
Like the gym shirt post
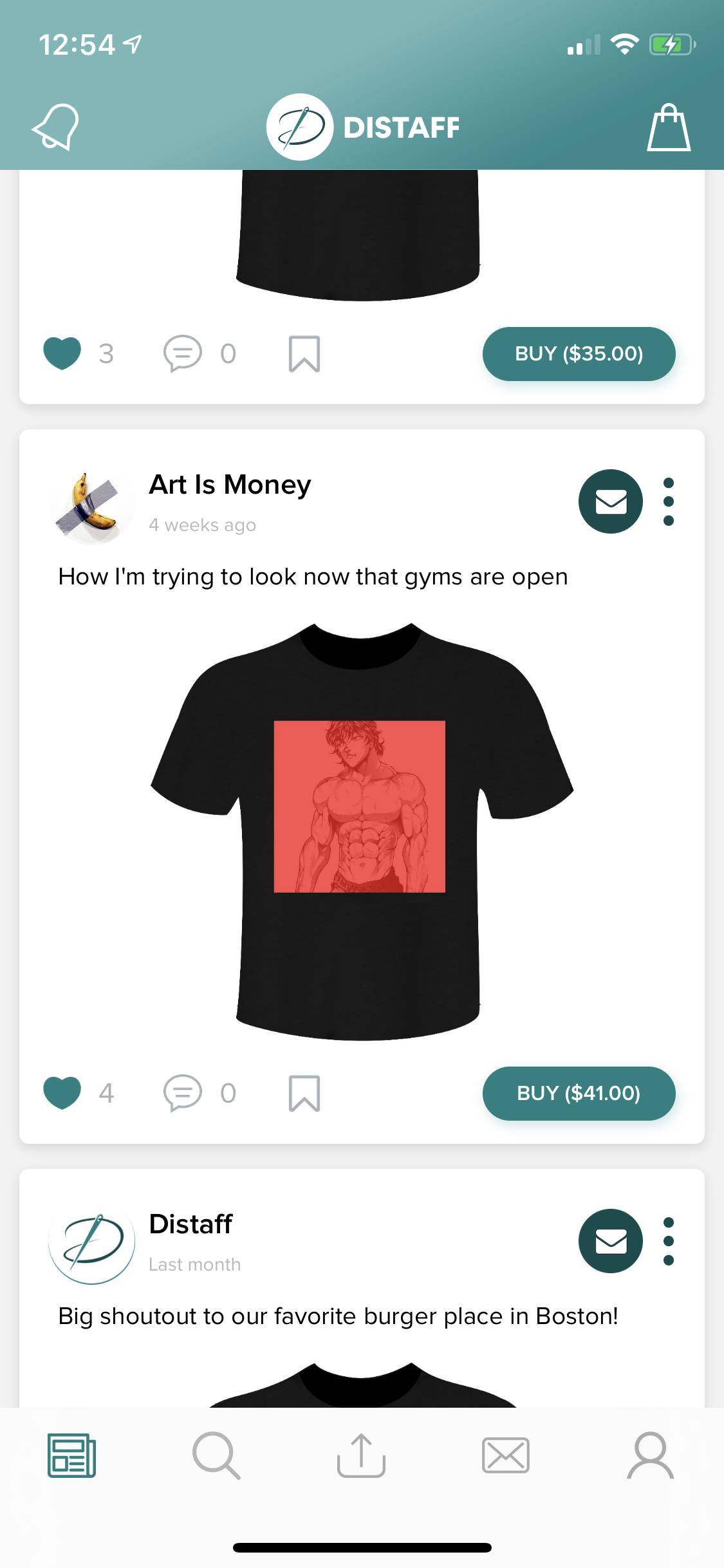(62, 1092)
